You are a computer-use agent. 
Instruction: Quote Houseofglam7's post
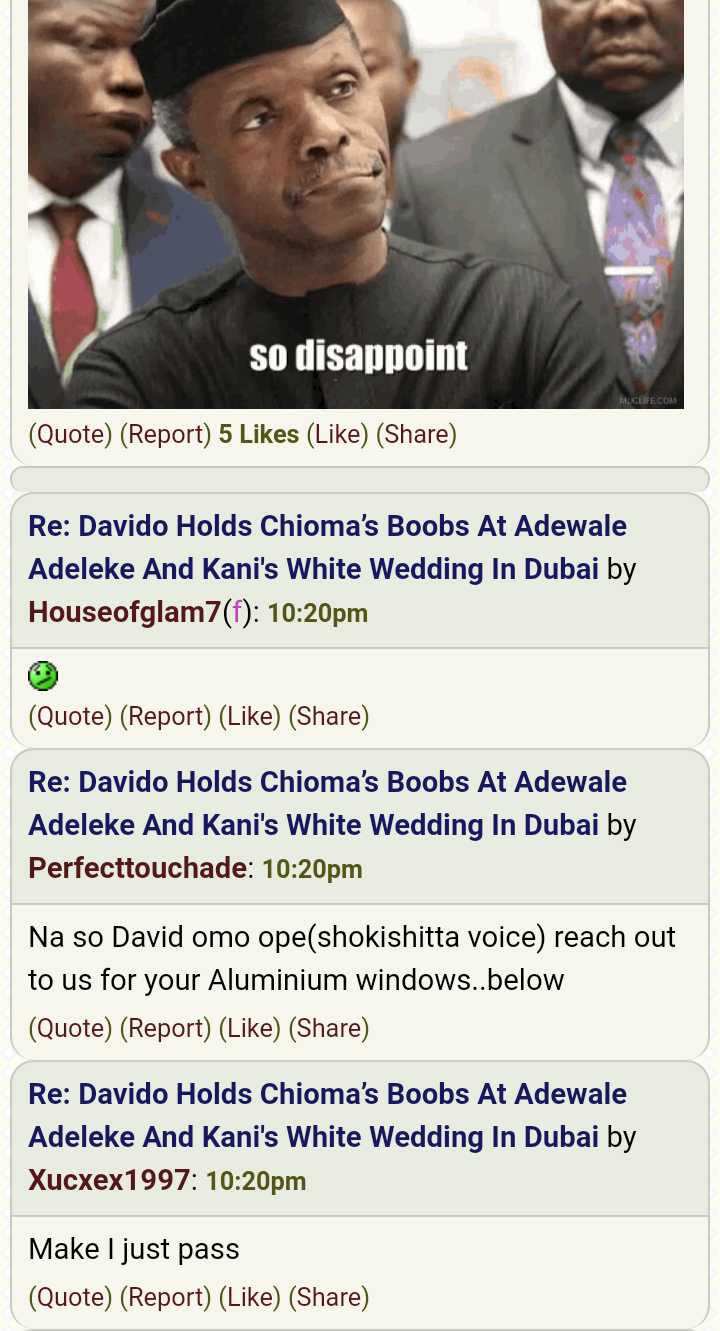[x=70, y=716]
